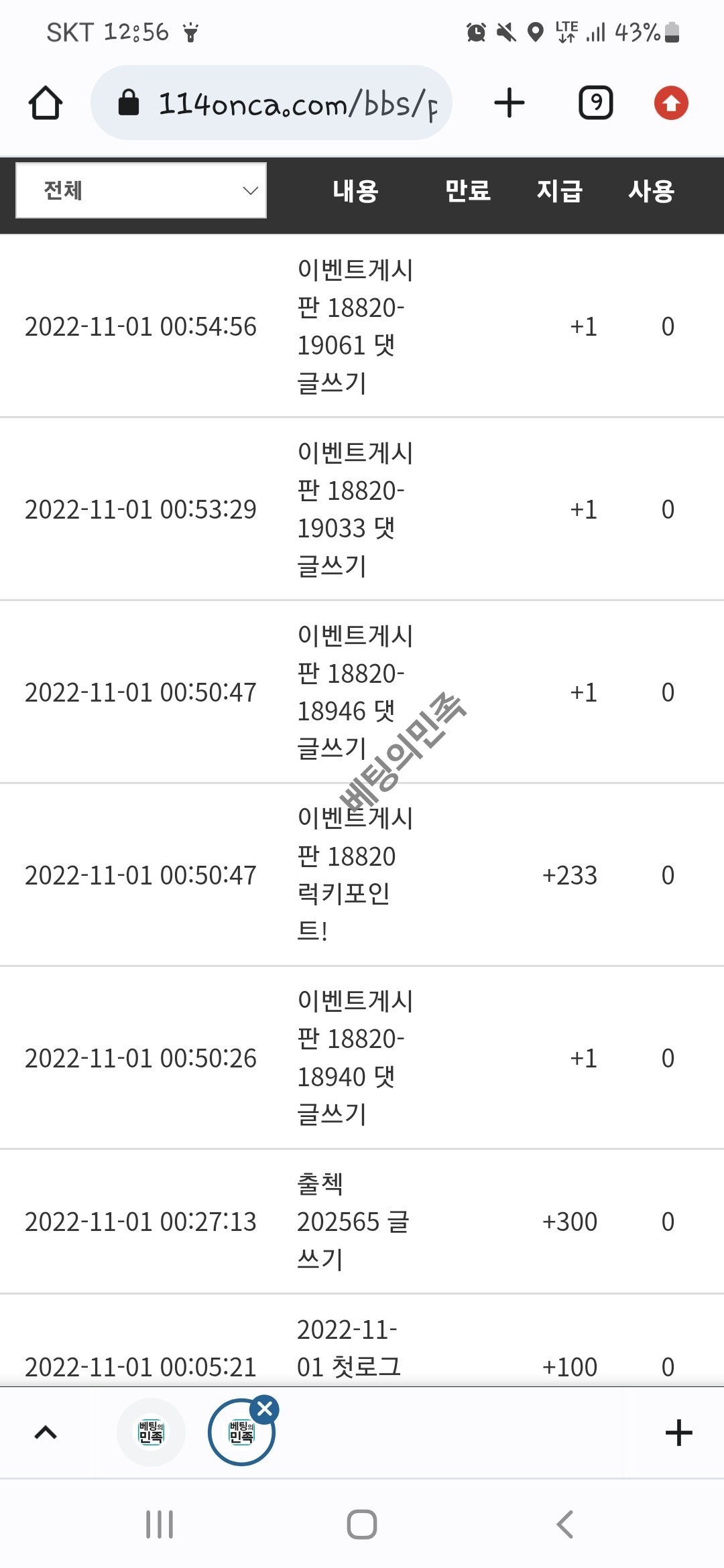
Task: Tap the red update arrow icon
Action: pos(671,103)
